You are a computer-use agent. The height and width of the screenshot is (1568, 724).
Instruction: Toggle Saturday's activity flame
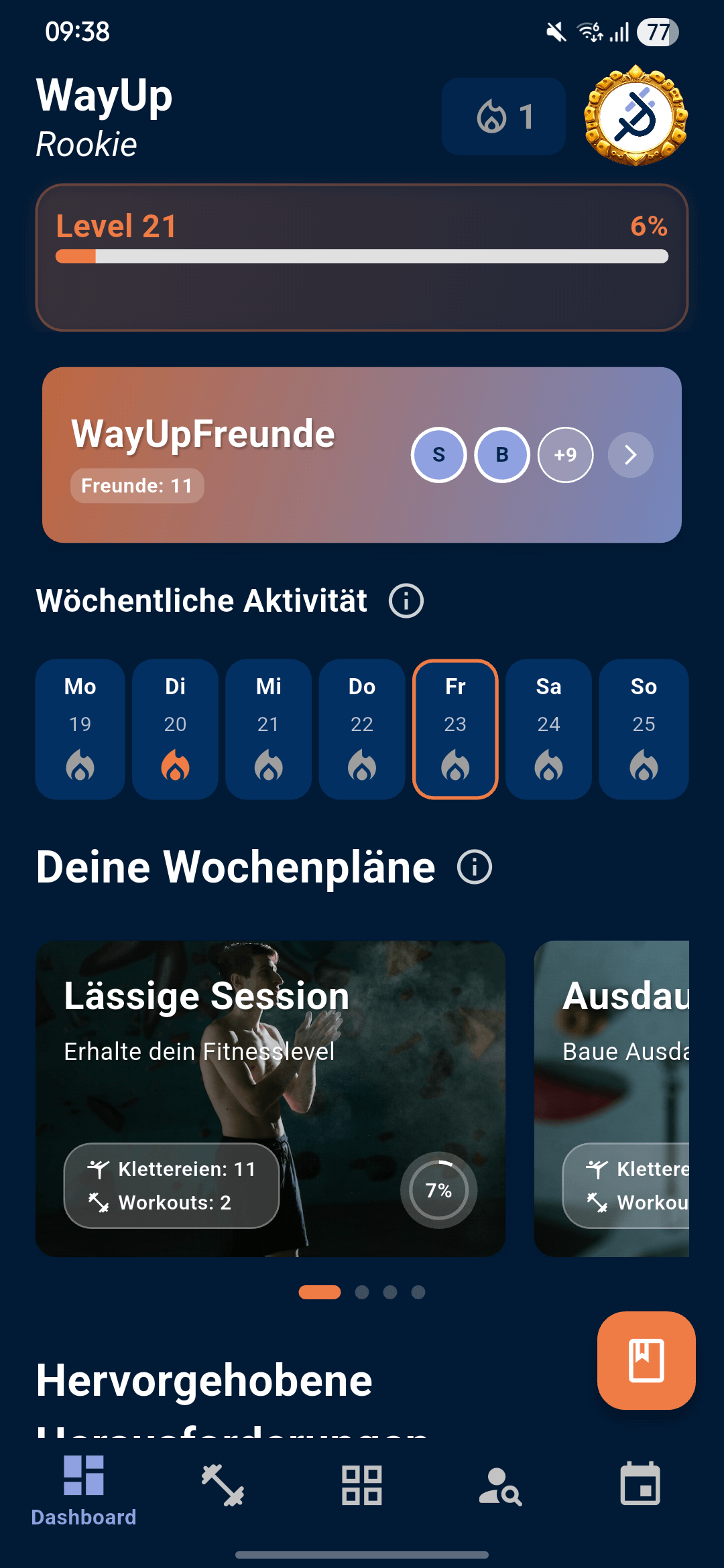(549, 764)
